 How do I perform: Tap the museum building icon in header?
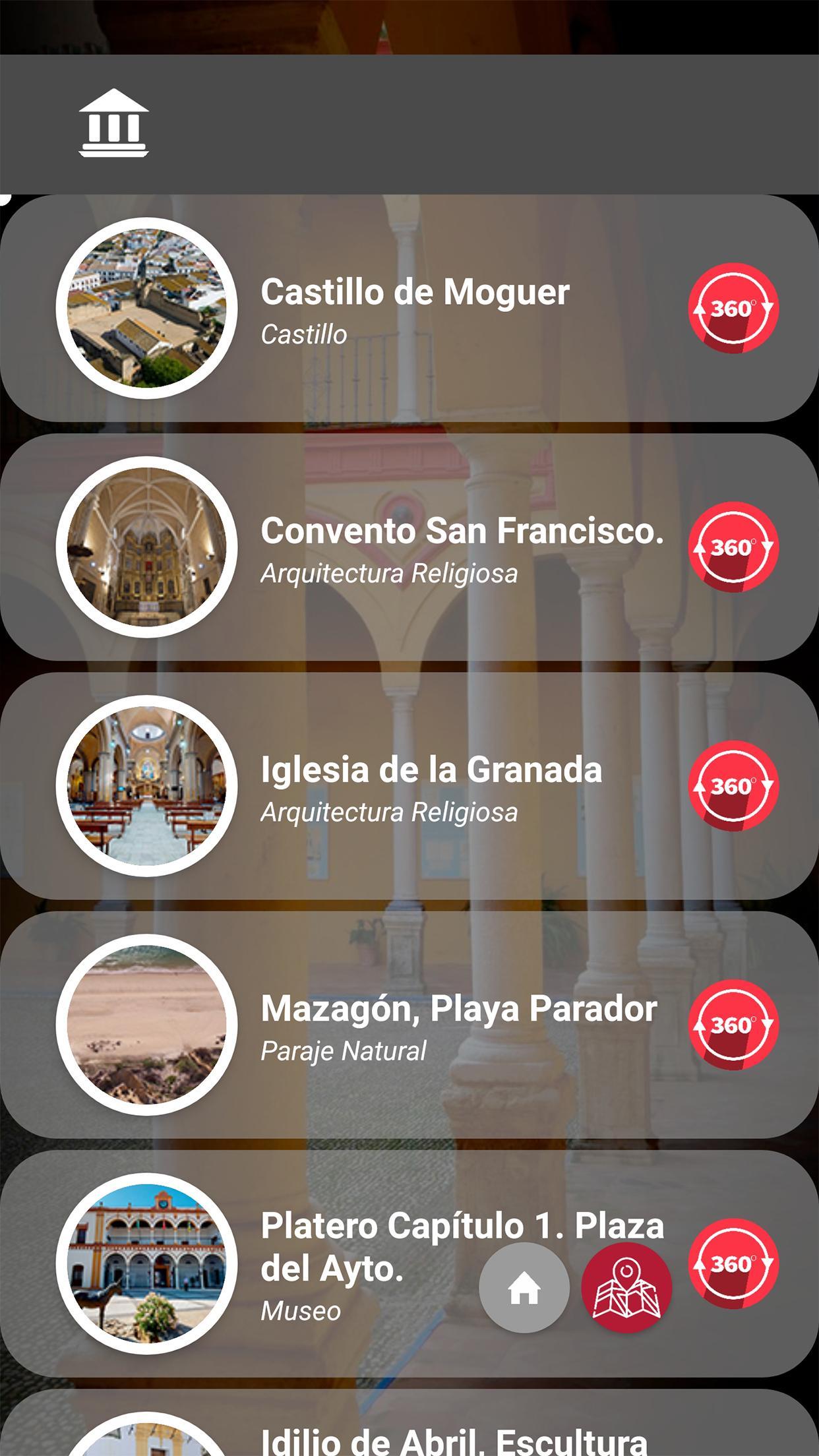pyautogui.click(x=113, y=123)
